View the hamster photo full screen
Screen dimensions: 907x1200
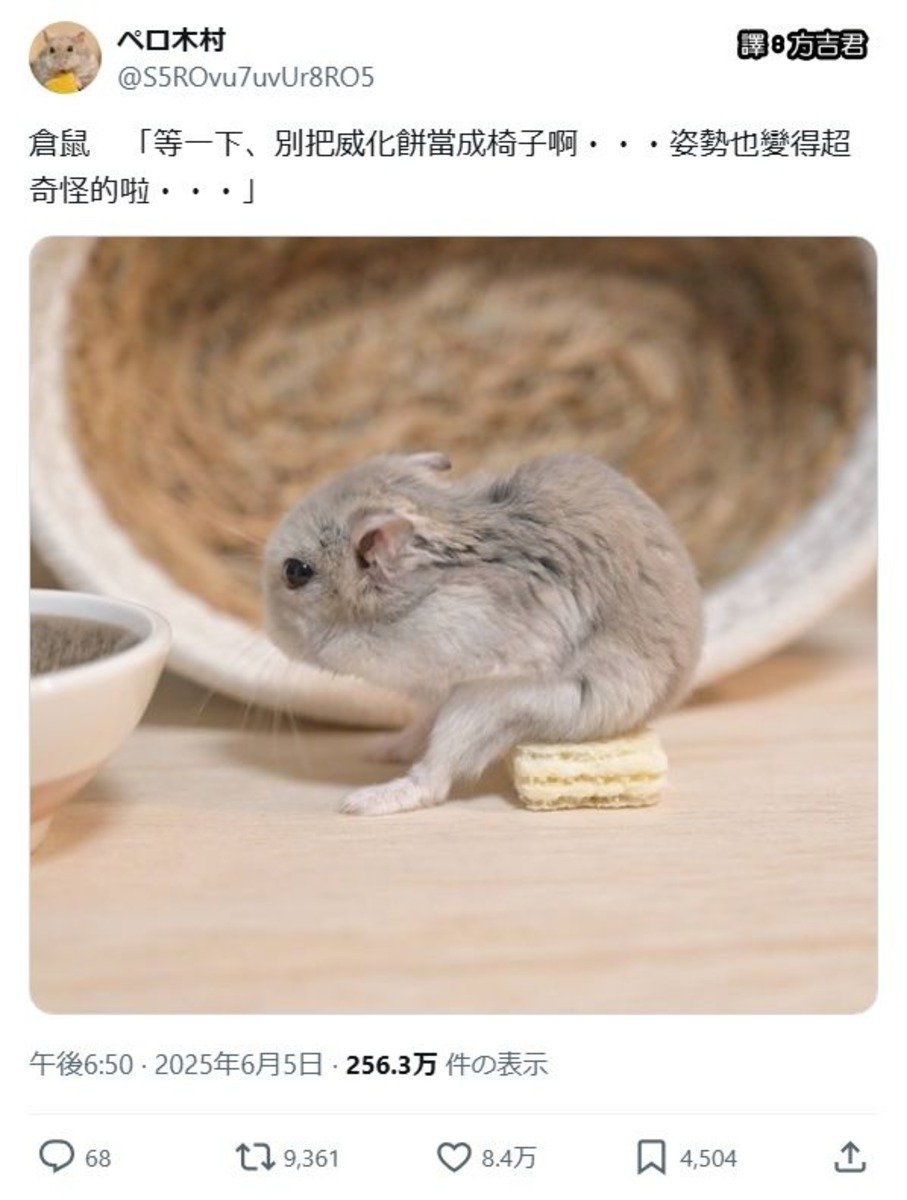point(453,625)
